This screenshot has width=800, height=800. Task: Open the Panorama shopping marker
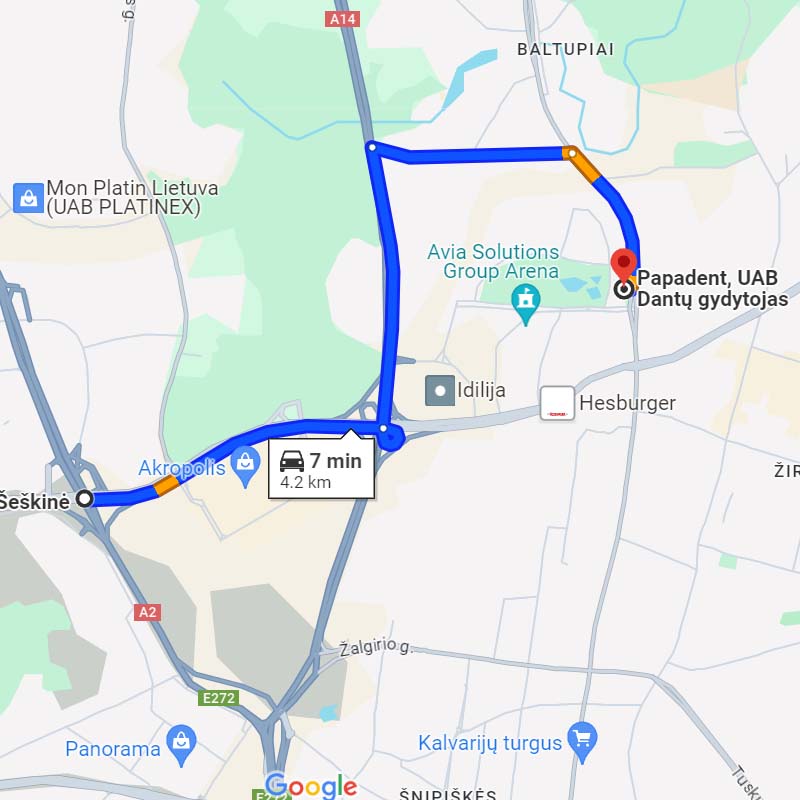[x=182, y=741]
